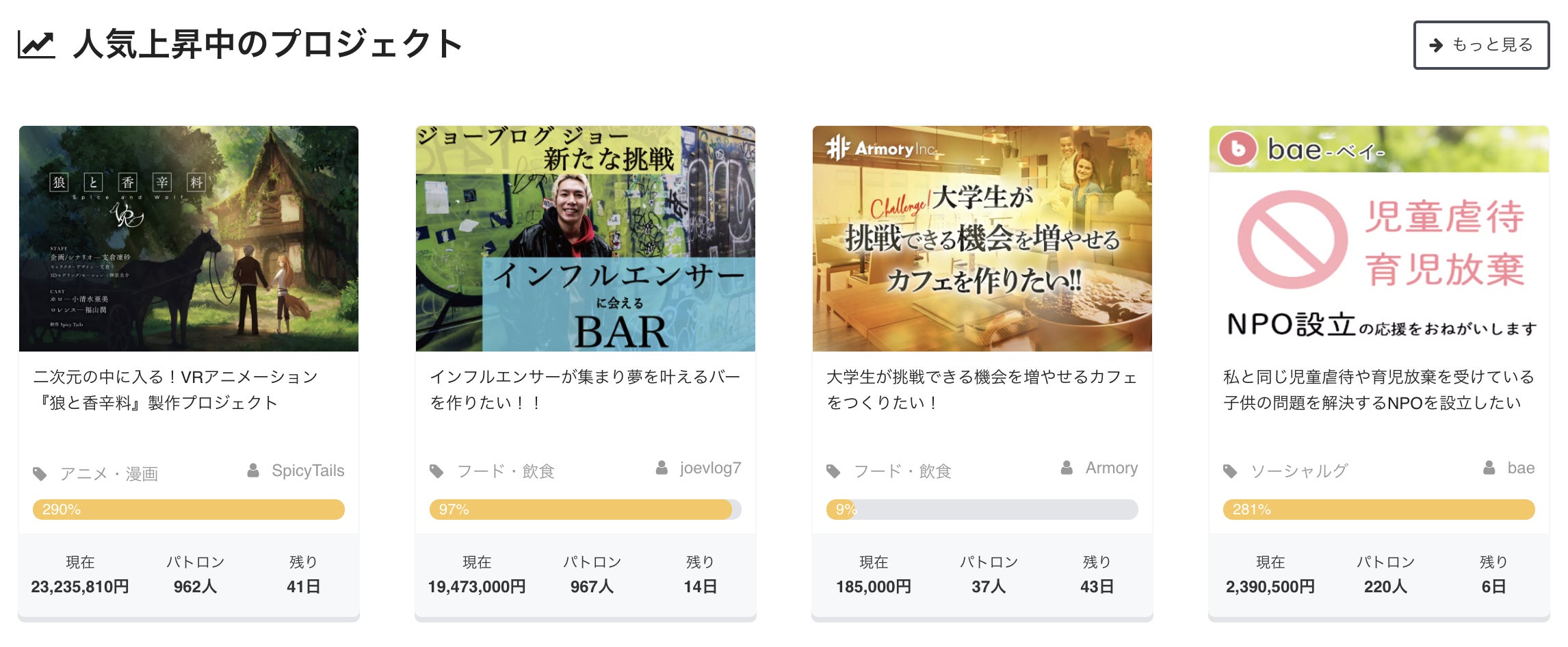Tap the もっと見る button
Screen dimensions: 1568x647
1481,45
